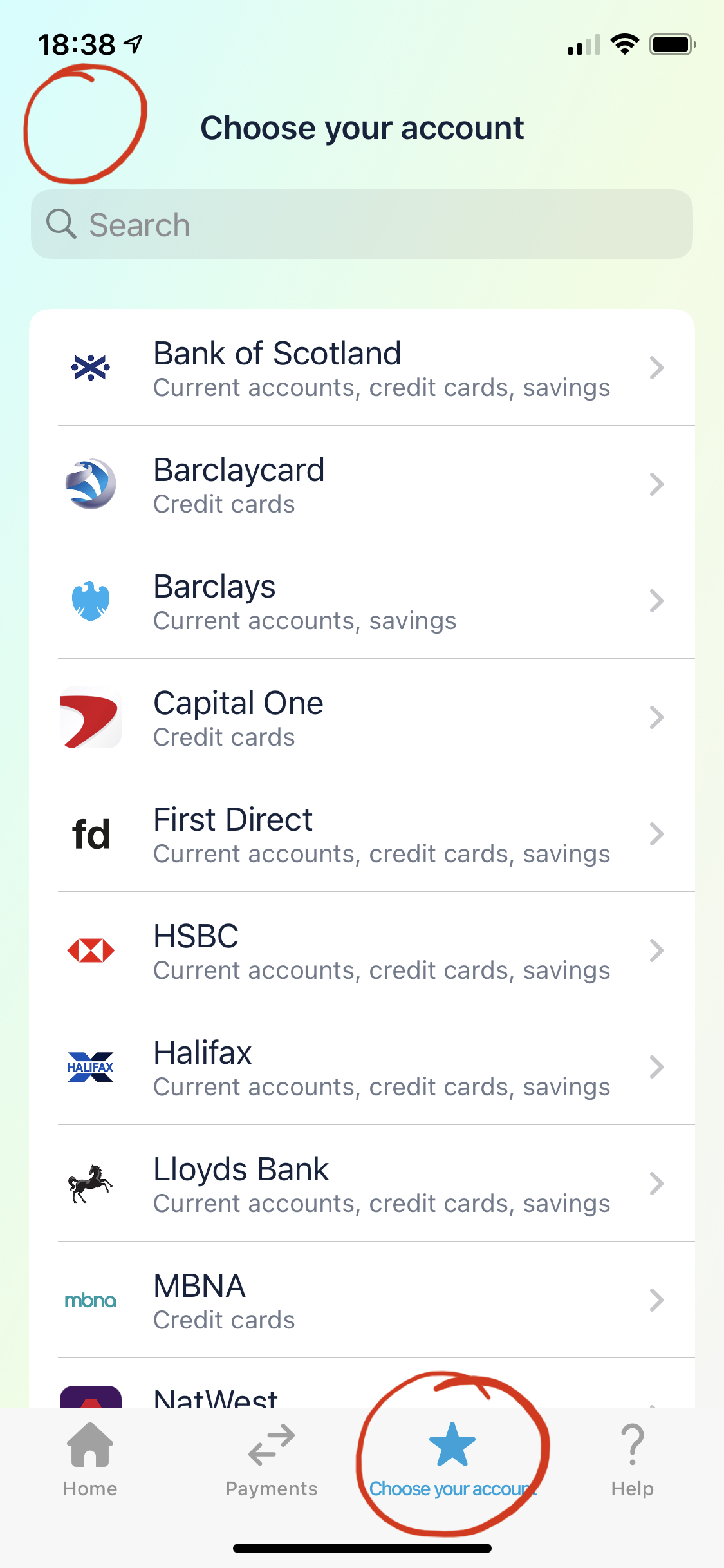Choose HSBC as your account
The height and width of the screenshot is (1568, 724).
pyautogui.click(x=362, y=951)
